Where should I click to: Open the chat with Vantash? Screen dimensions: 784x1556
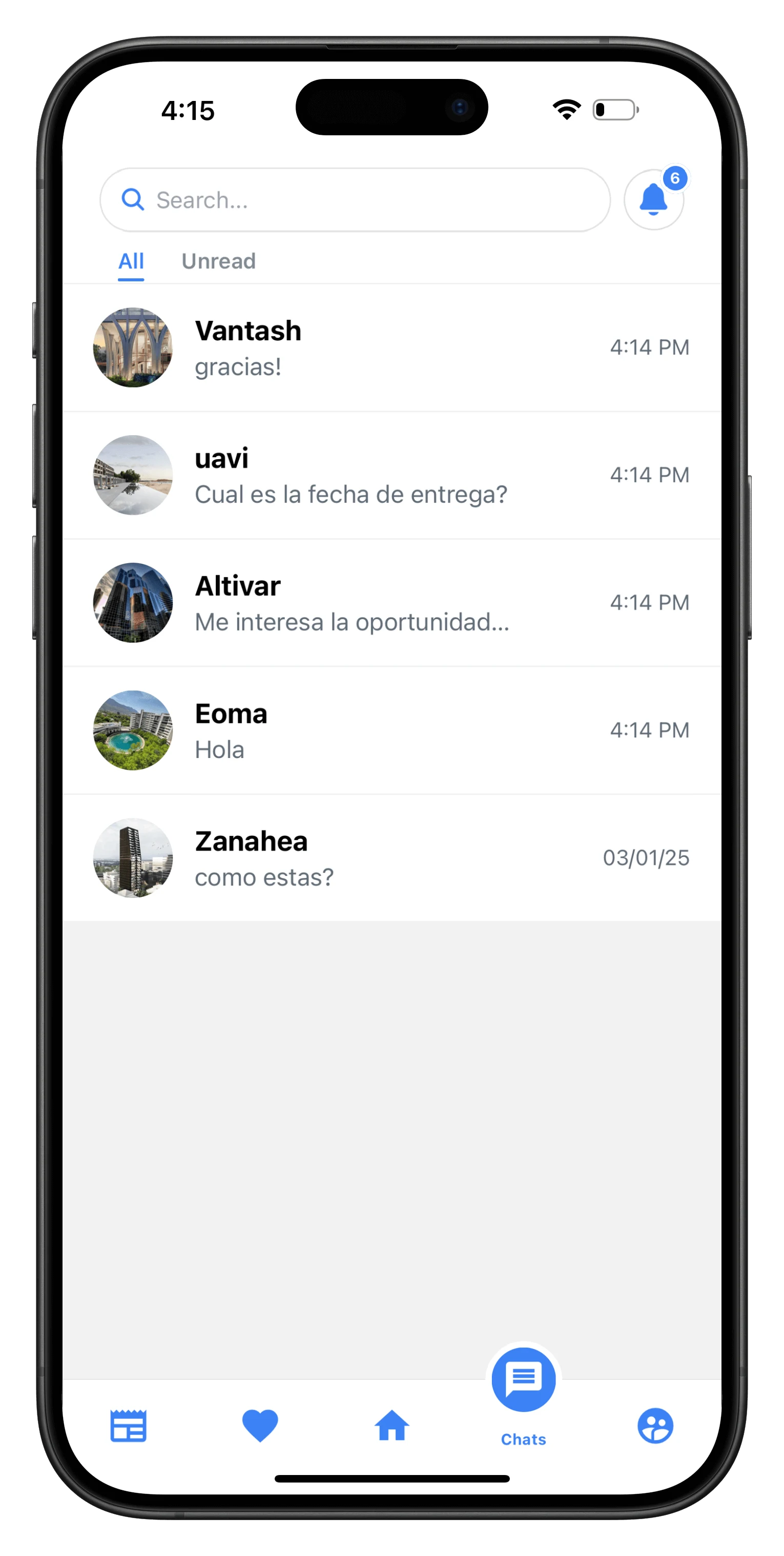click(391, 348)
